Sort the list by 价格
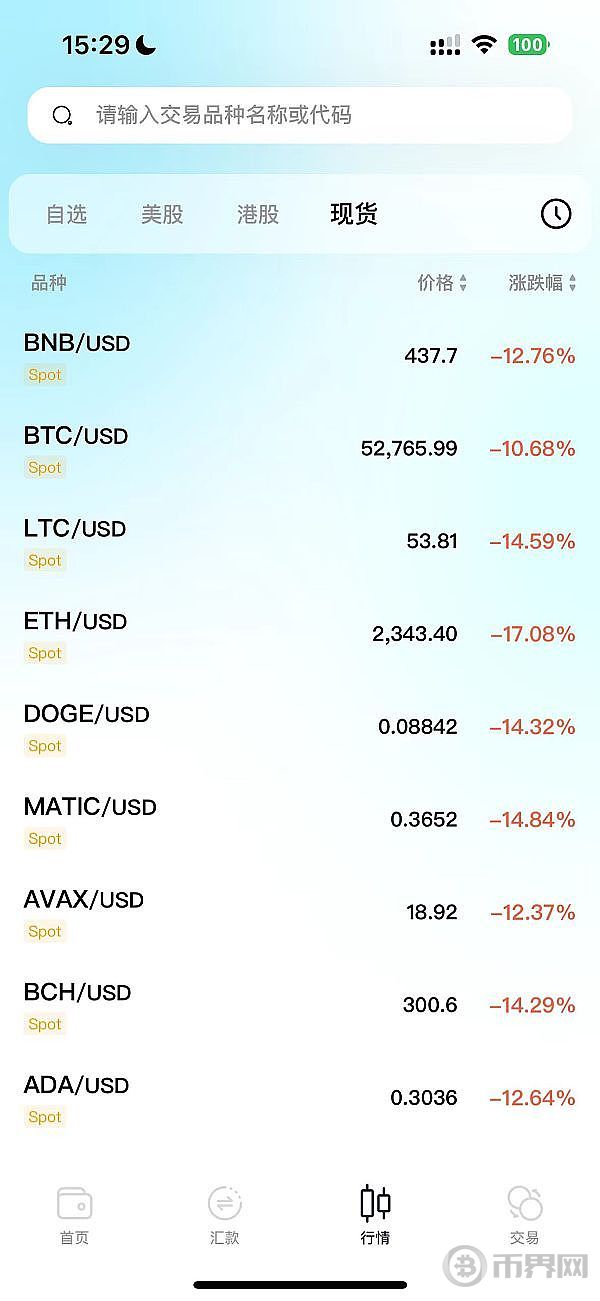Screen dimensions: 600x1301 pos(442,283)
